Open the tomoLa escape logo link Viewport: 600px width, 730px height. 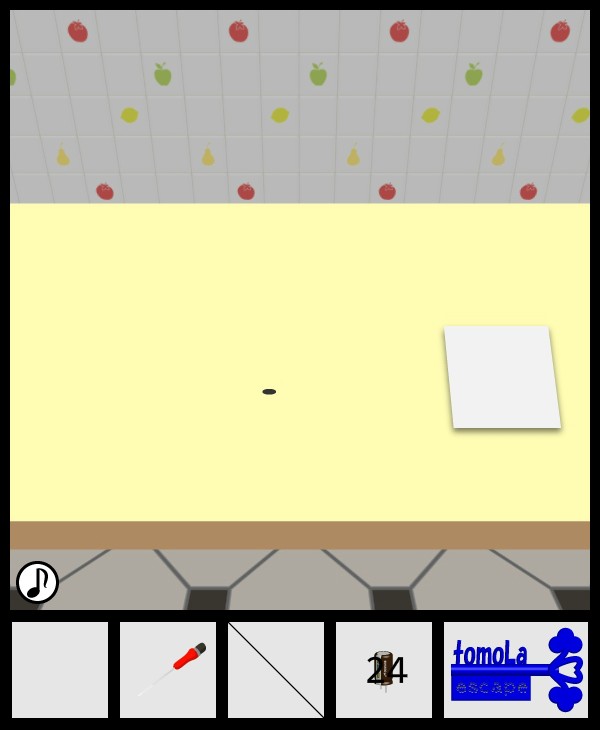pos(516,670)
